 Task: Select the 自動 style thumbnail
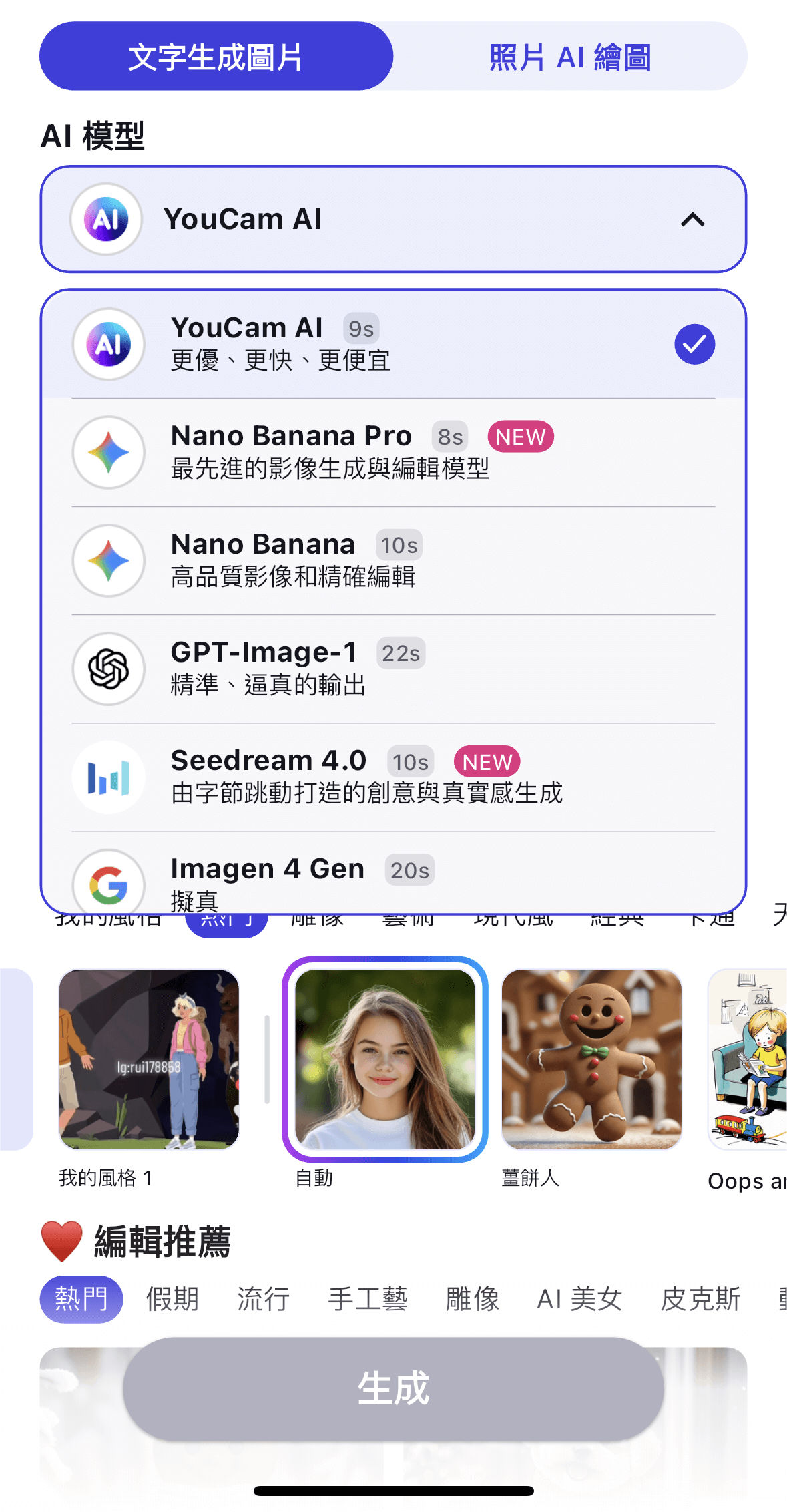coord(384,1059)
